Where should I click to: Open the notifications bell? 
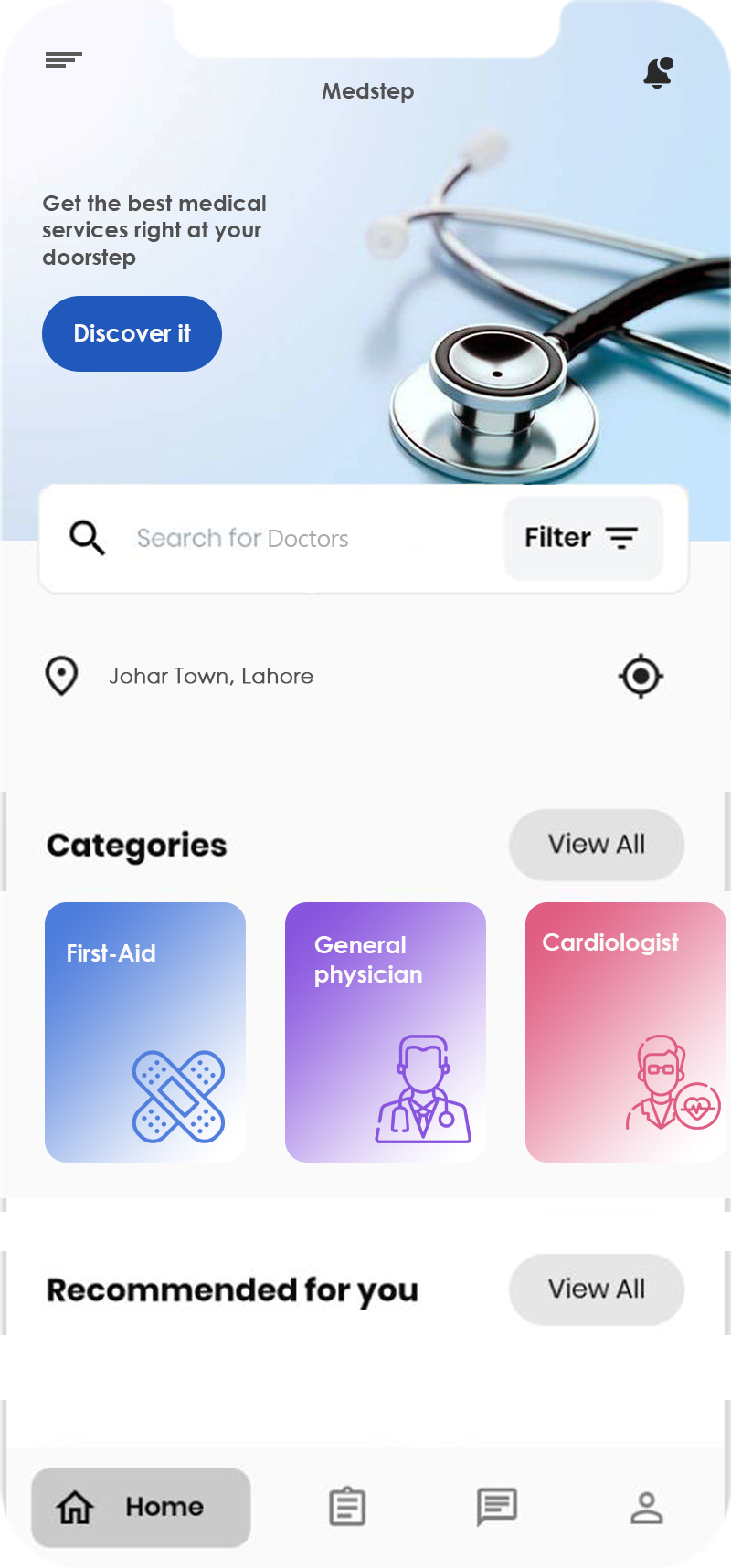(658, 73)
